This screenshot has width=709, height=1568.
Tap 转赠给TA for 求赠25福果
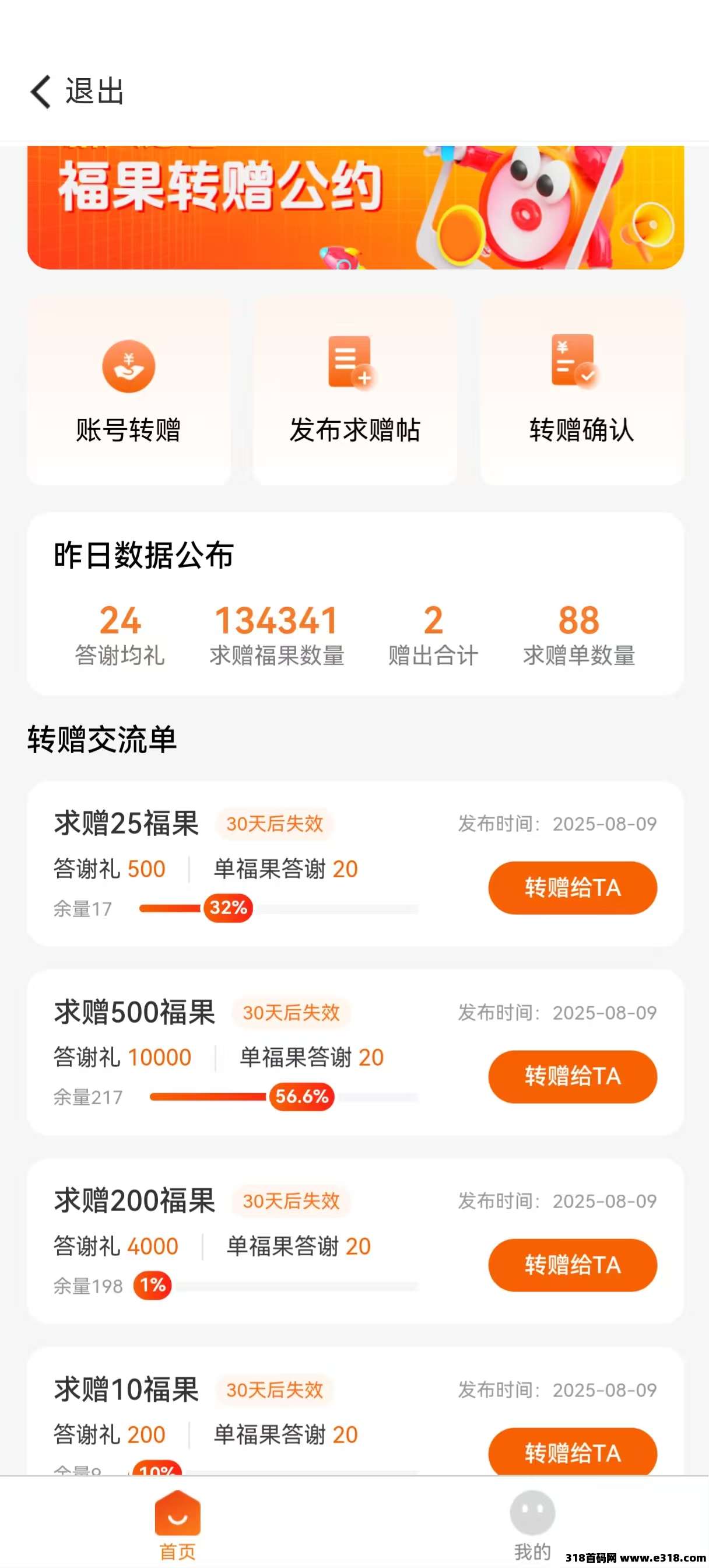(x=572, y=887)
